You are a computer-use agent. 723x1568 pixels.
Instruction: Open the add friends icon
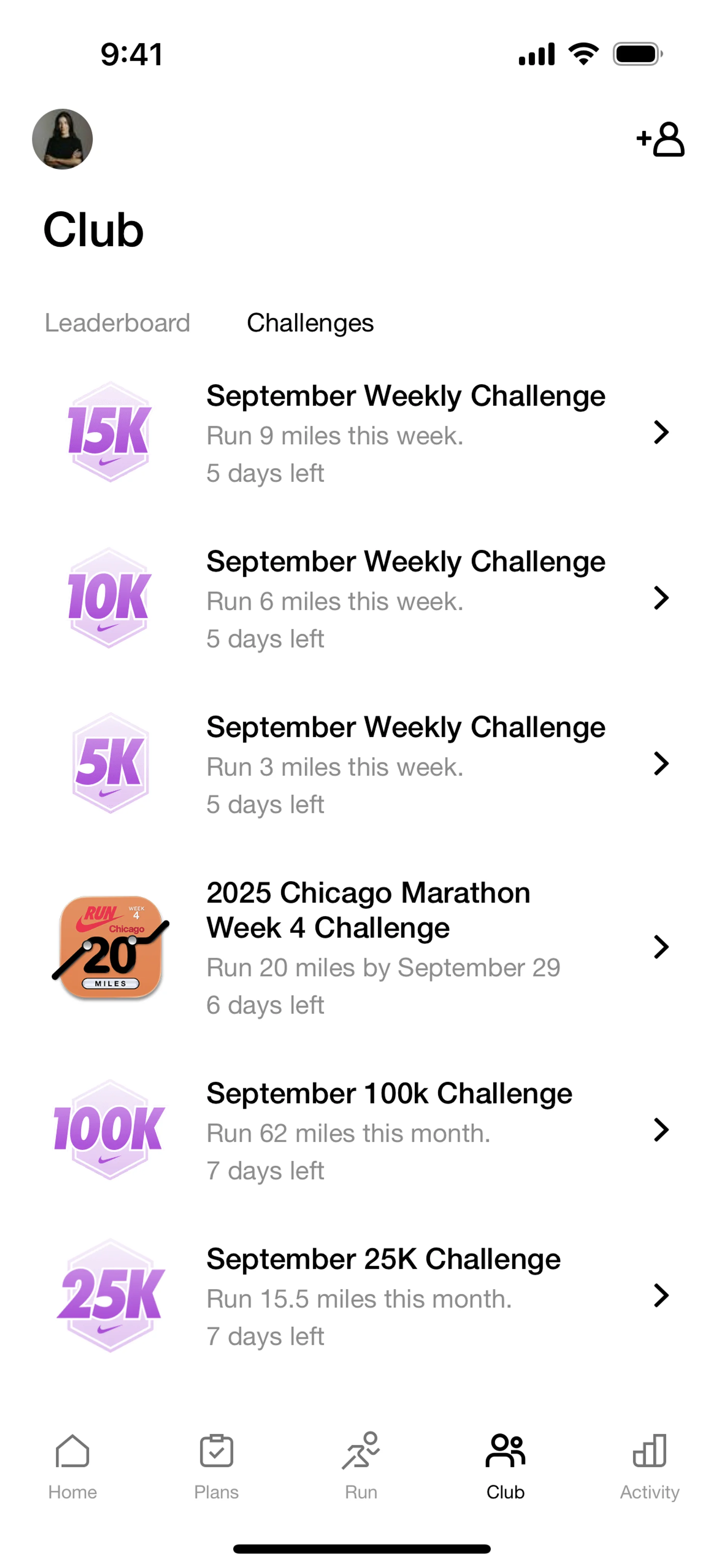click(660, 139)
